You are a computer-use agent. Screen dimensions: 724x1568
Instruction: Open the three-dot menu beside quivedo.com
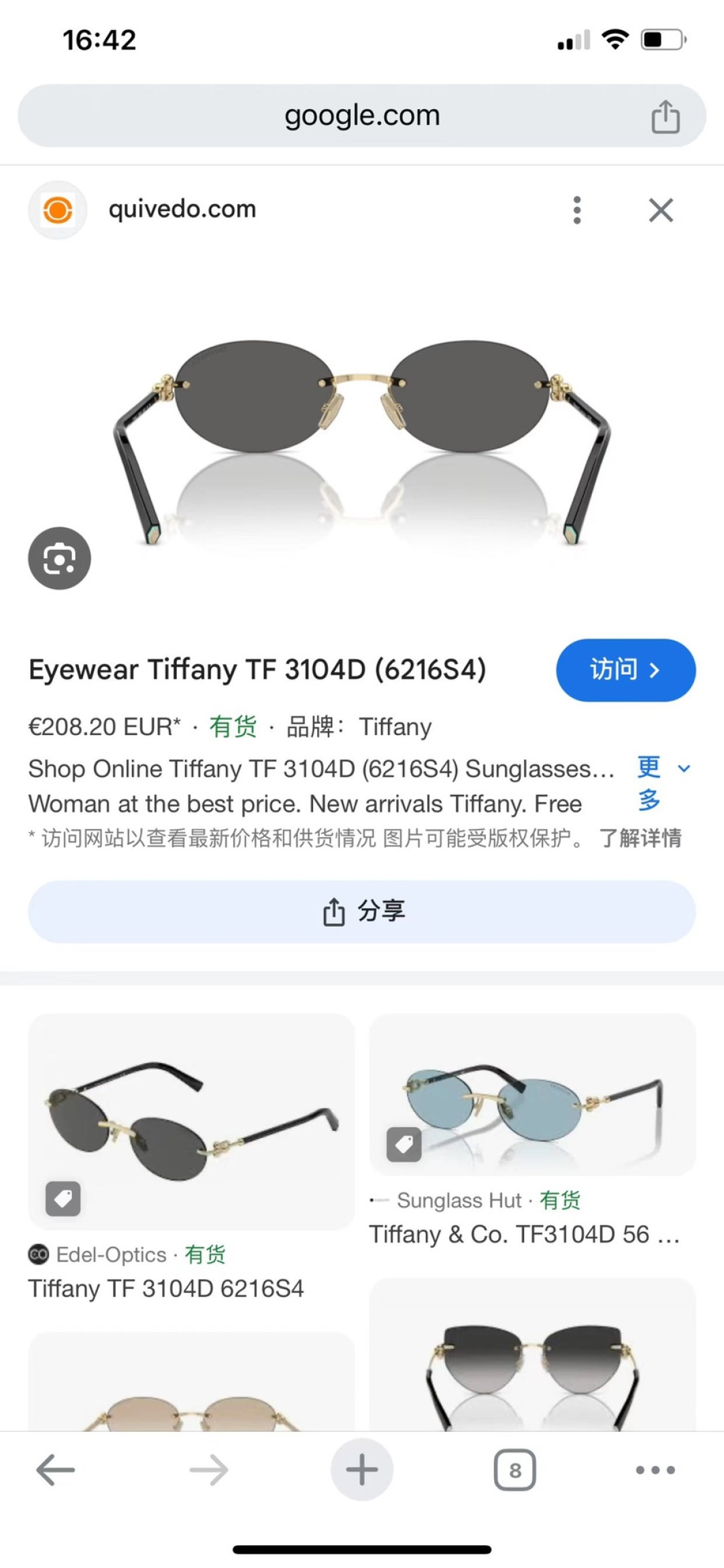(577, 210)
